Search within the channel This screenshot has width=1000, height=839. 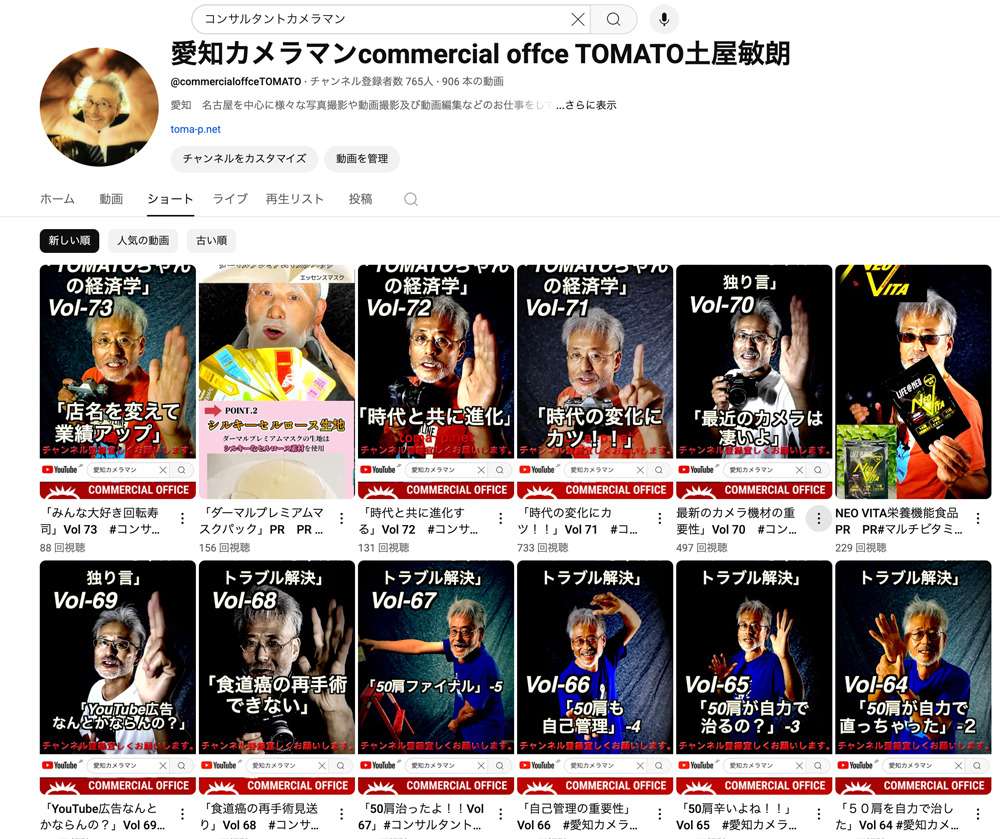[410, 199]
